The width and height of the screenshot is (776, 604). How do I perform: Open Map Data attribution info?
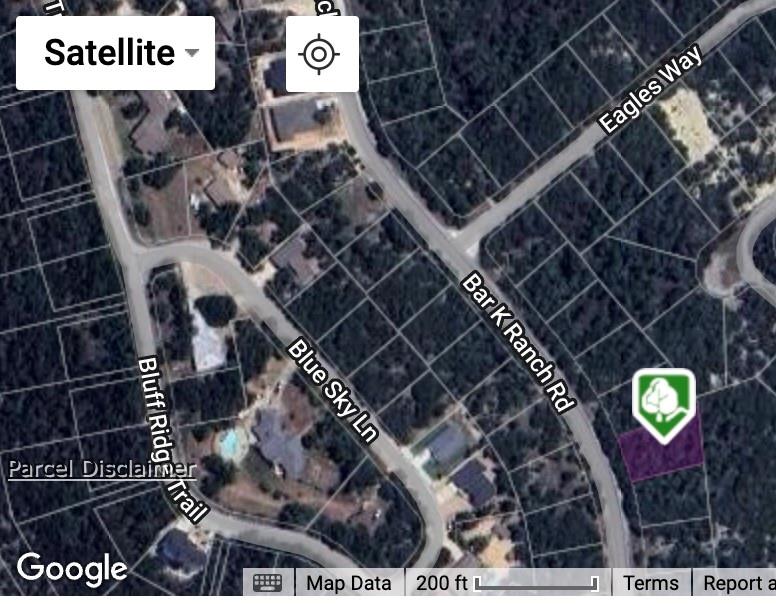tap(349, 583)
